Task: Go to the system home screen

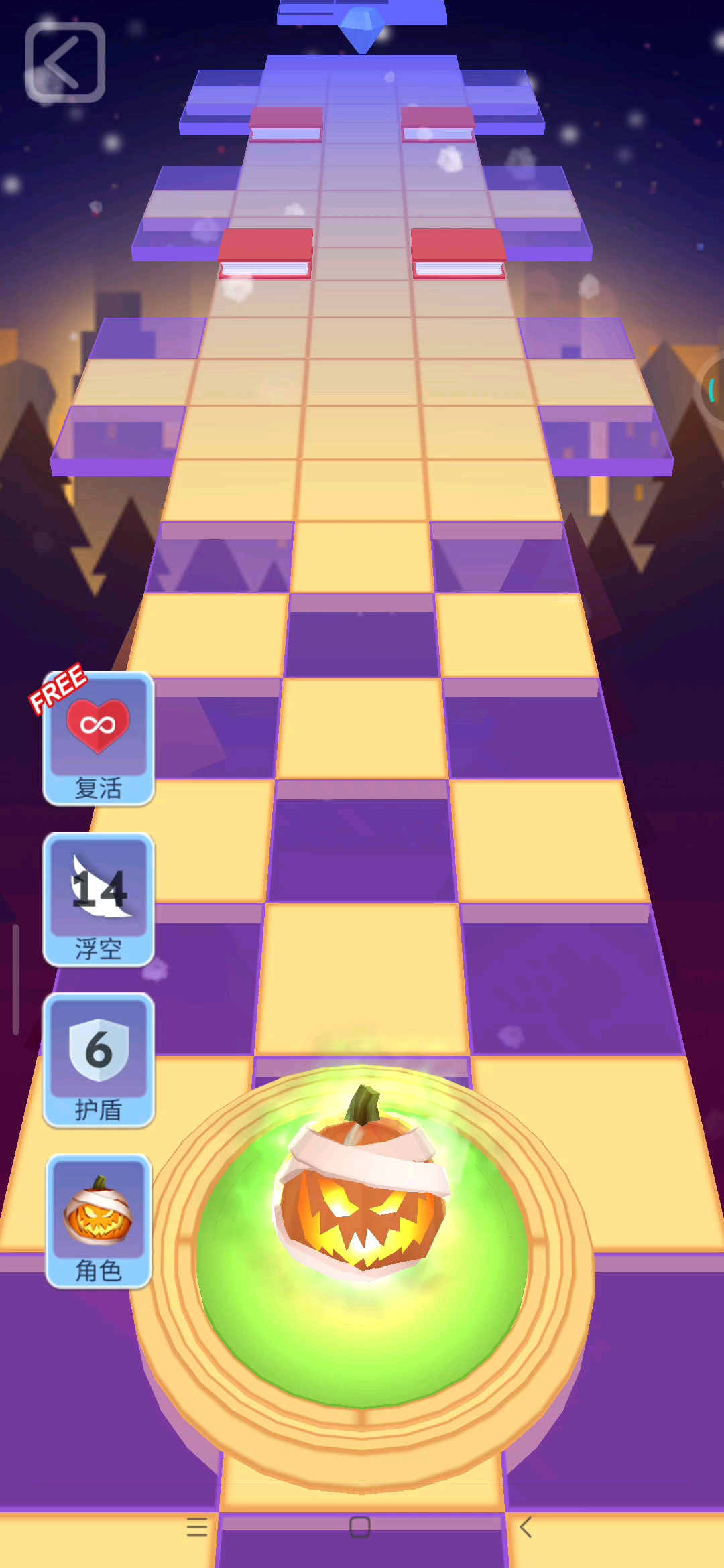Action: click(360, 1527)
